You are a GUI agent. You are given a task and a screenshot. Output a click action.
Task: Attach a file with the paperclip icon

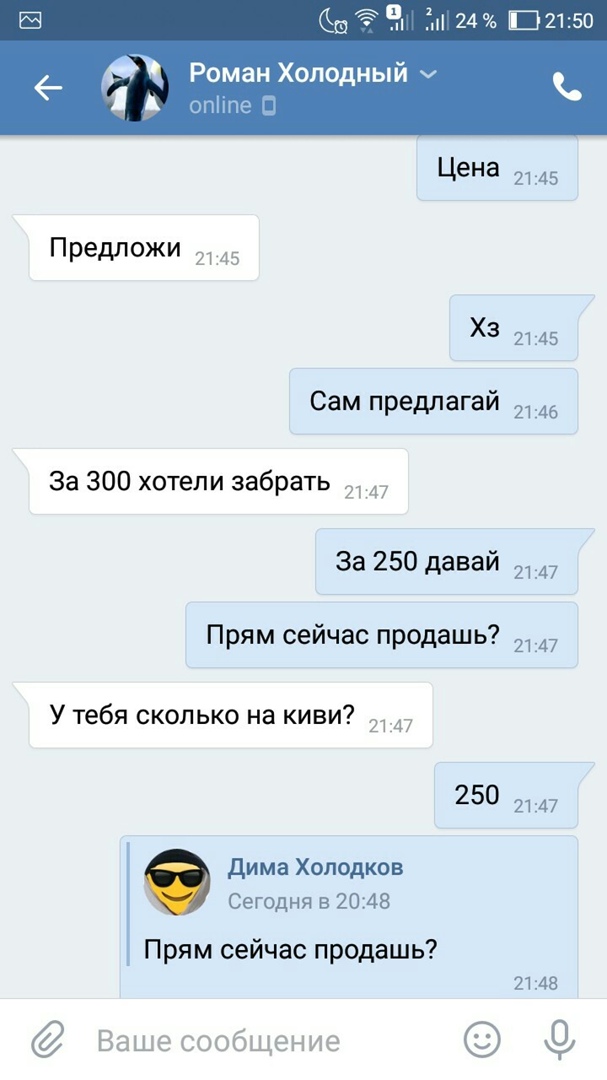pos(46,1040)
